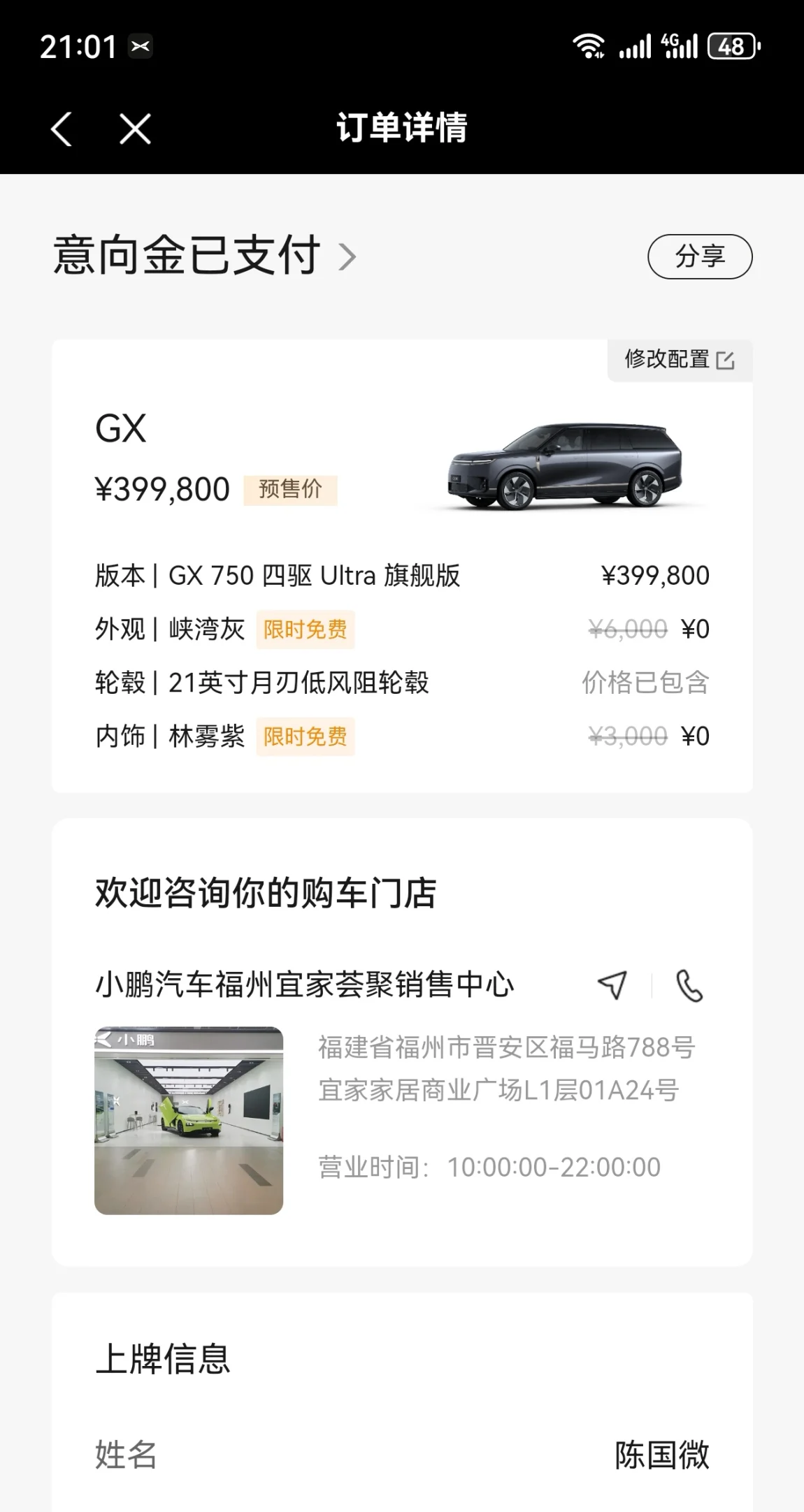Navigate to the Fuzhou sales center

[612, 985]
